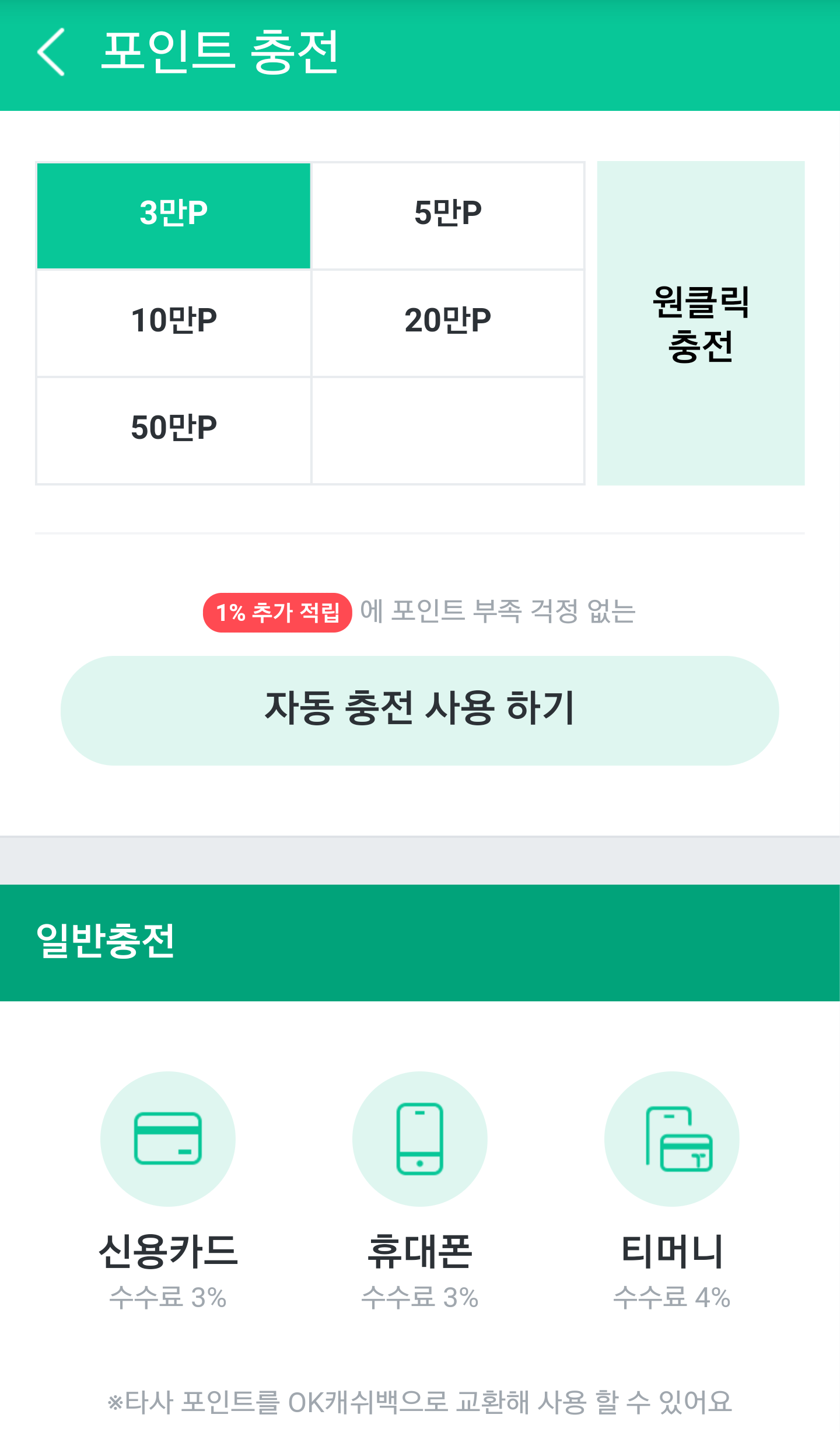The height and width of the screenshot is (1432, 840).
Task: Enable 자동 충전 사용 하기
Action: [419, 710]
